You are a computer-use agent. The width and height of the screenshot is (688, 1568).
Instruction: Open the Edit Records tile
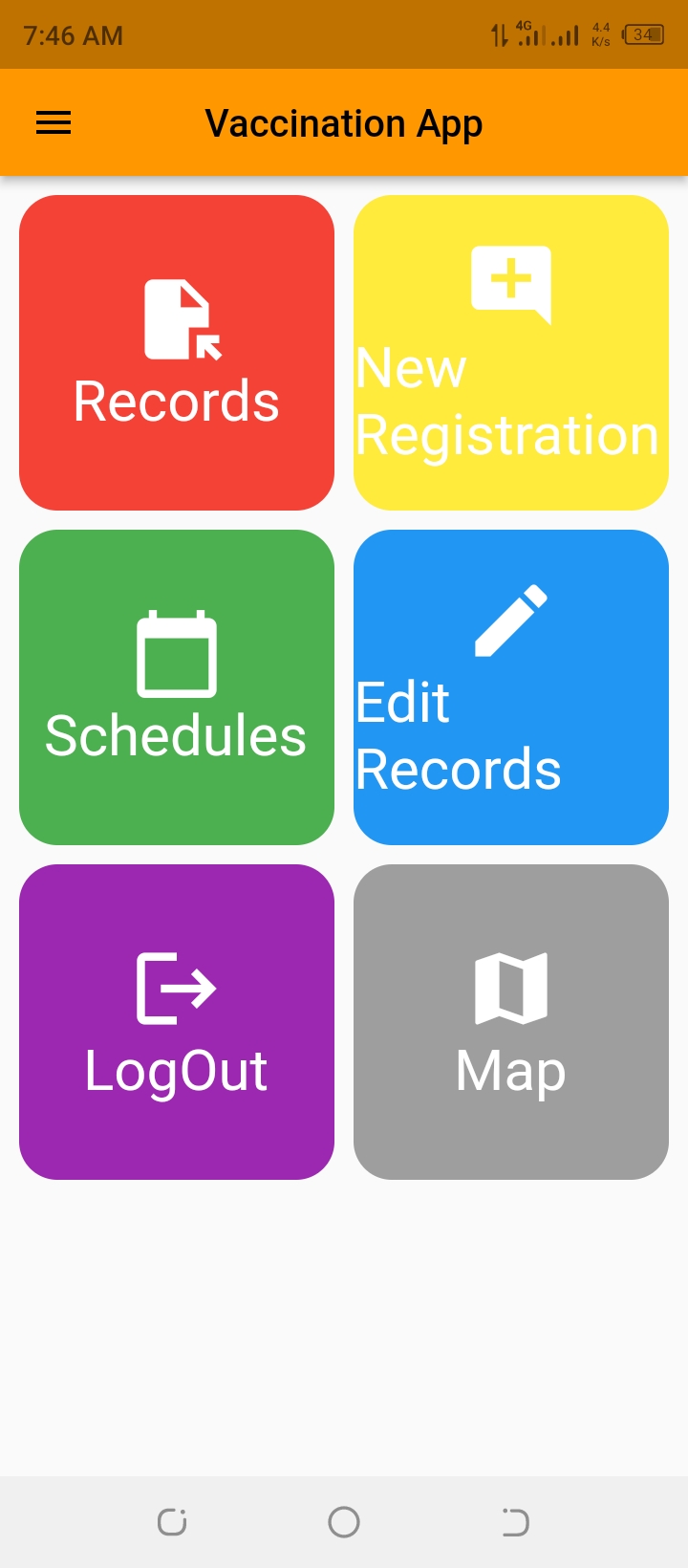pos(511,687)
